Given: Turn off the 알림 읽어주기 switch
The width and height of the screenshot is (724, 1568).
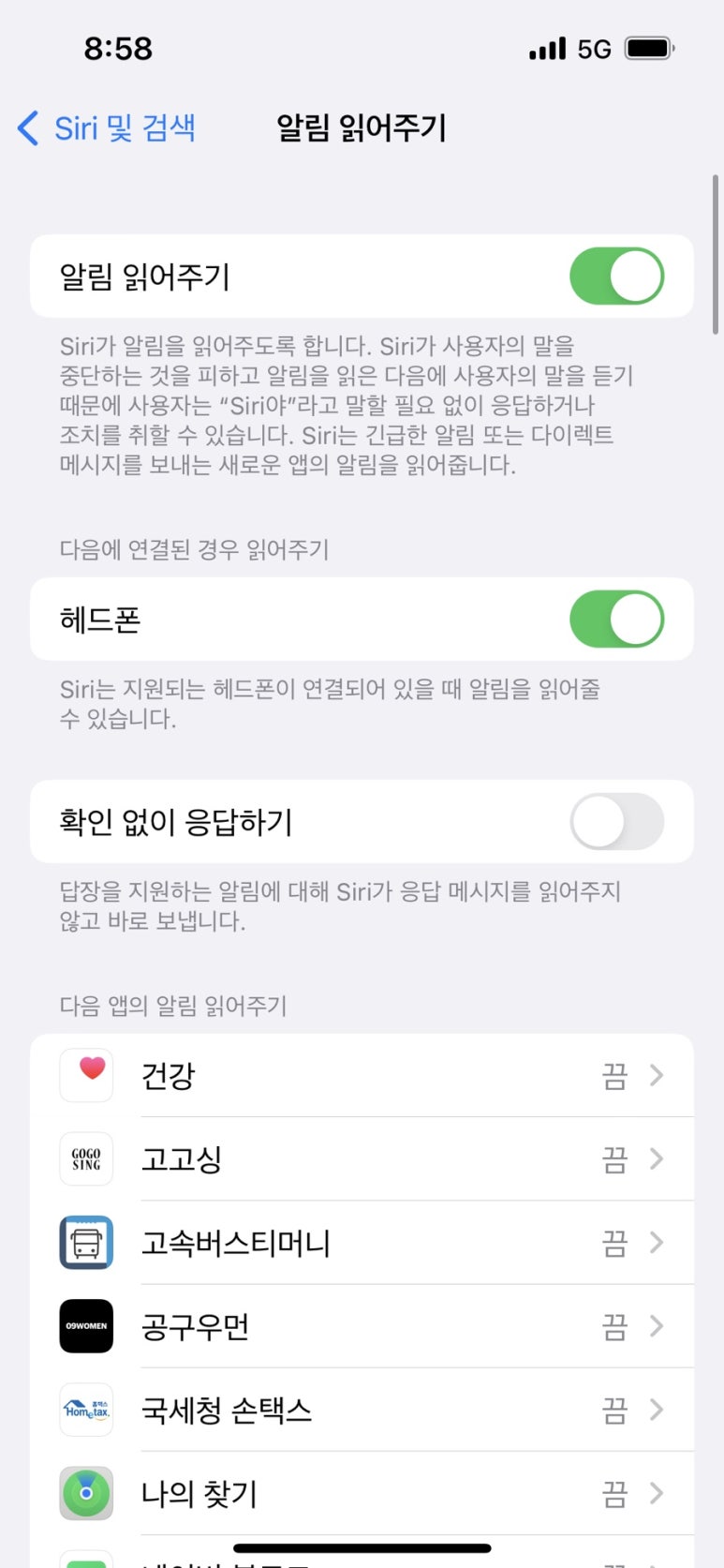Looking at the screenshot, I should pyautogui.click(x=616, y=276).
